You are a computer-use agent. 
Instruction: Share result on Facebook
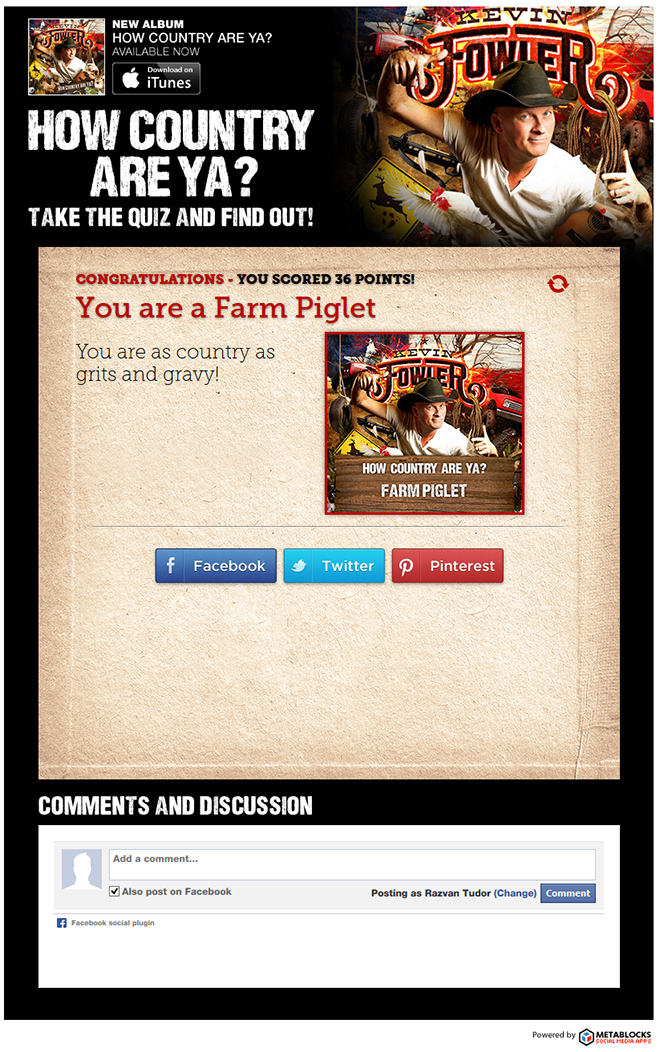click(x=216, y=566)
